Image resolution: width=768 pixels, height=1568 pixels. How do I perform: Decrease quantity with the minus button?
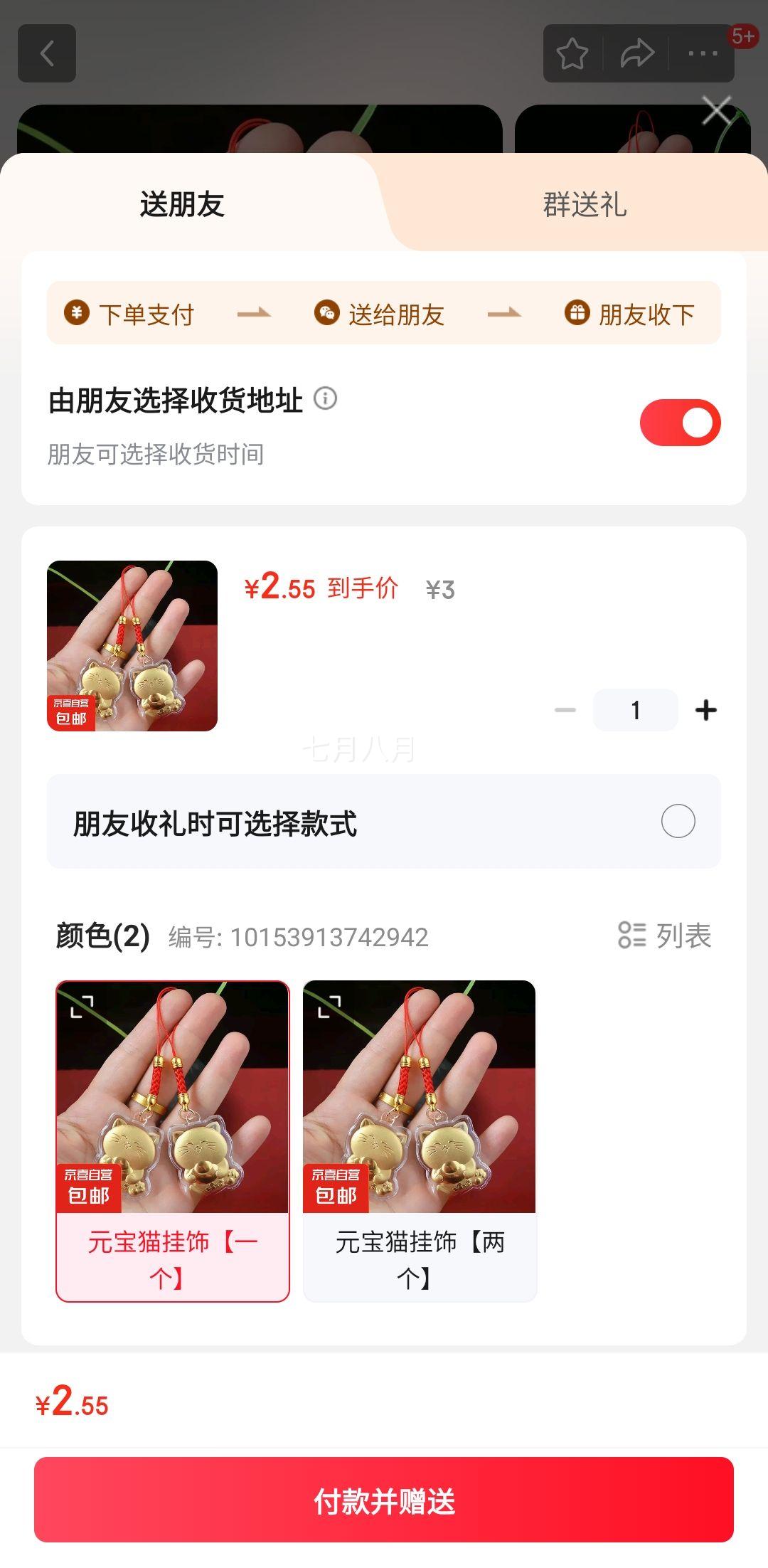pyautogui.click(x=565, y=710)
